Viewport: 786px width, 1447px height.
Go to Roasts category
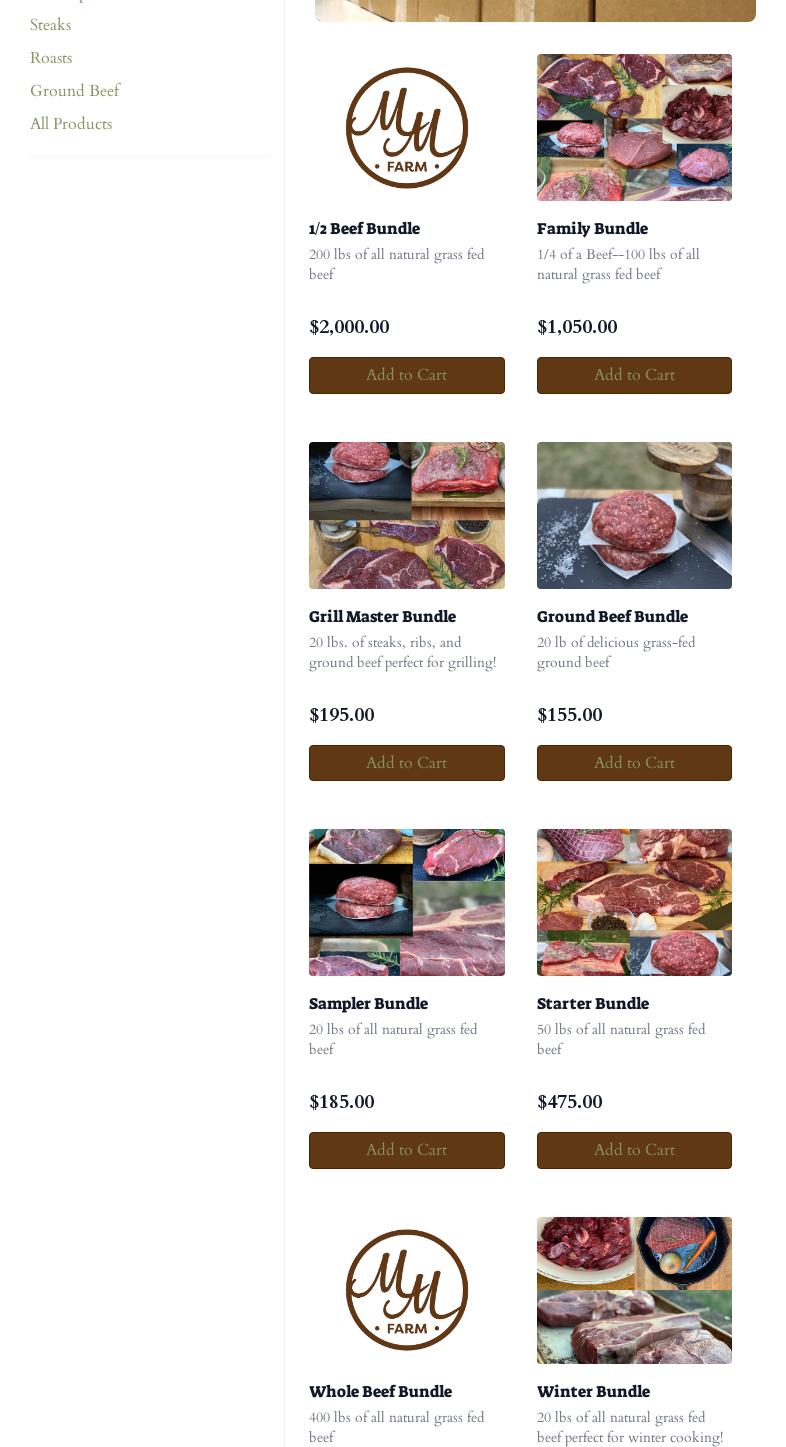pyautogui.click(x=51, y=58)
